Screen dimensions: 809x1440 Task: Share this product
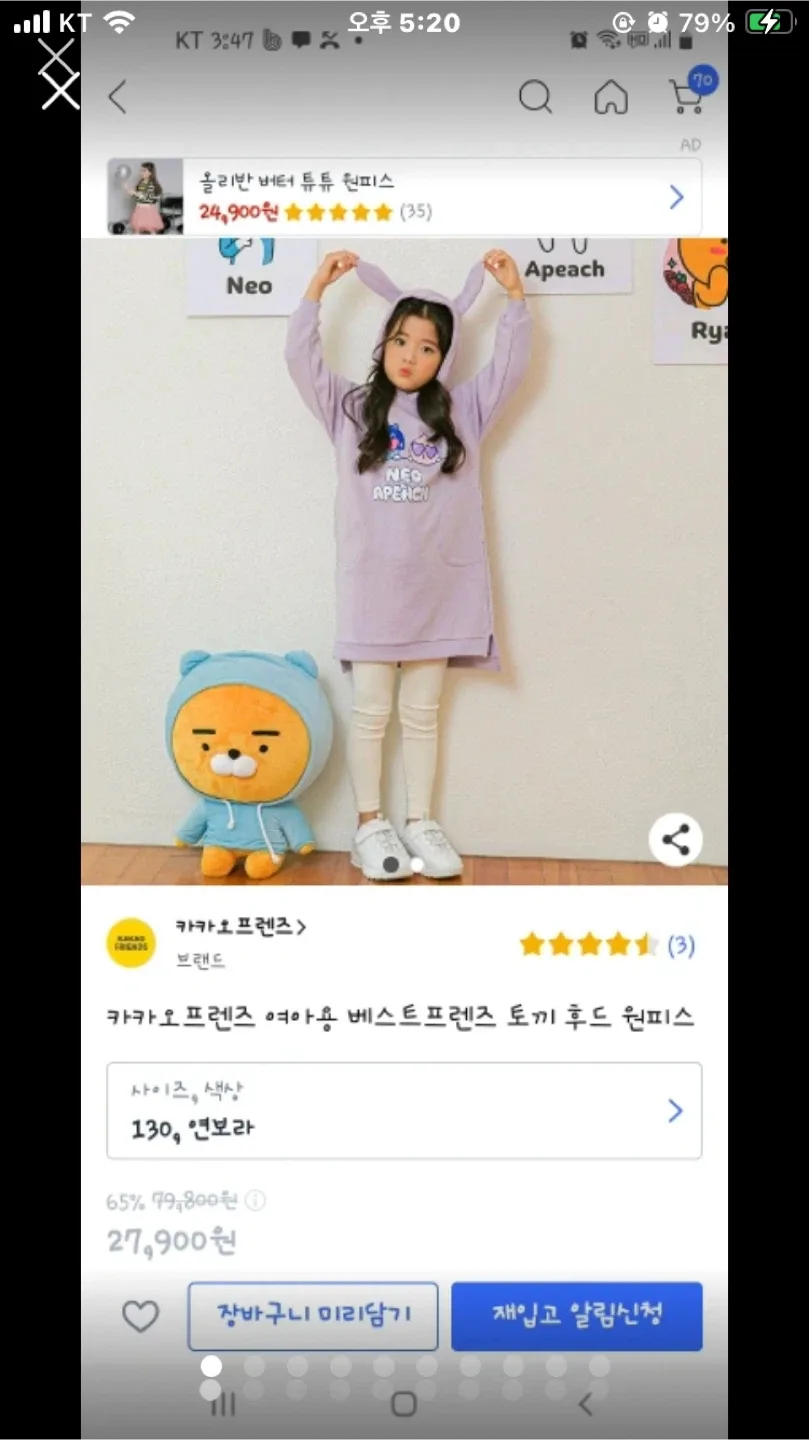pos(675,840)
